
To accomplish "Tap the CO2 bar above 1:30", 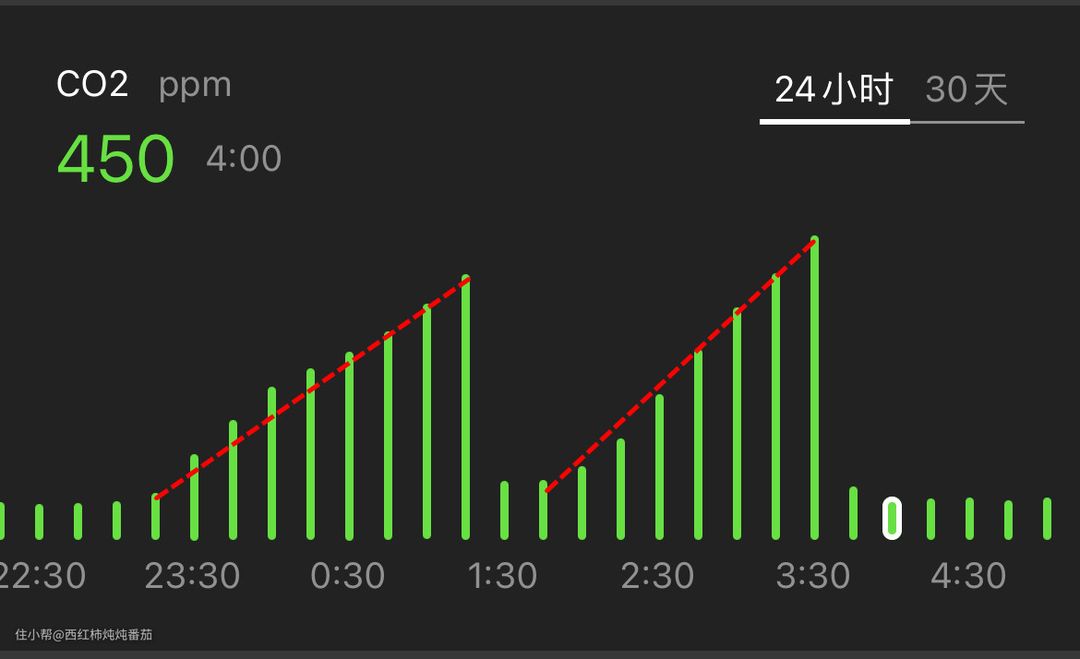I will (x=504, y=510).
